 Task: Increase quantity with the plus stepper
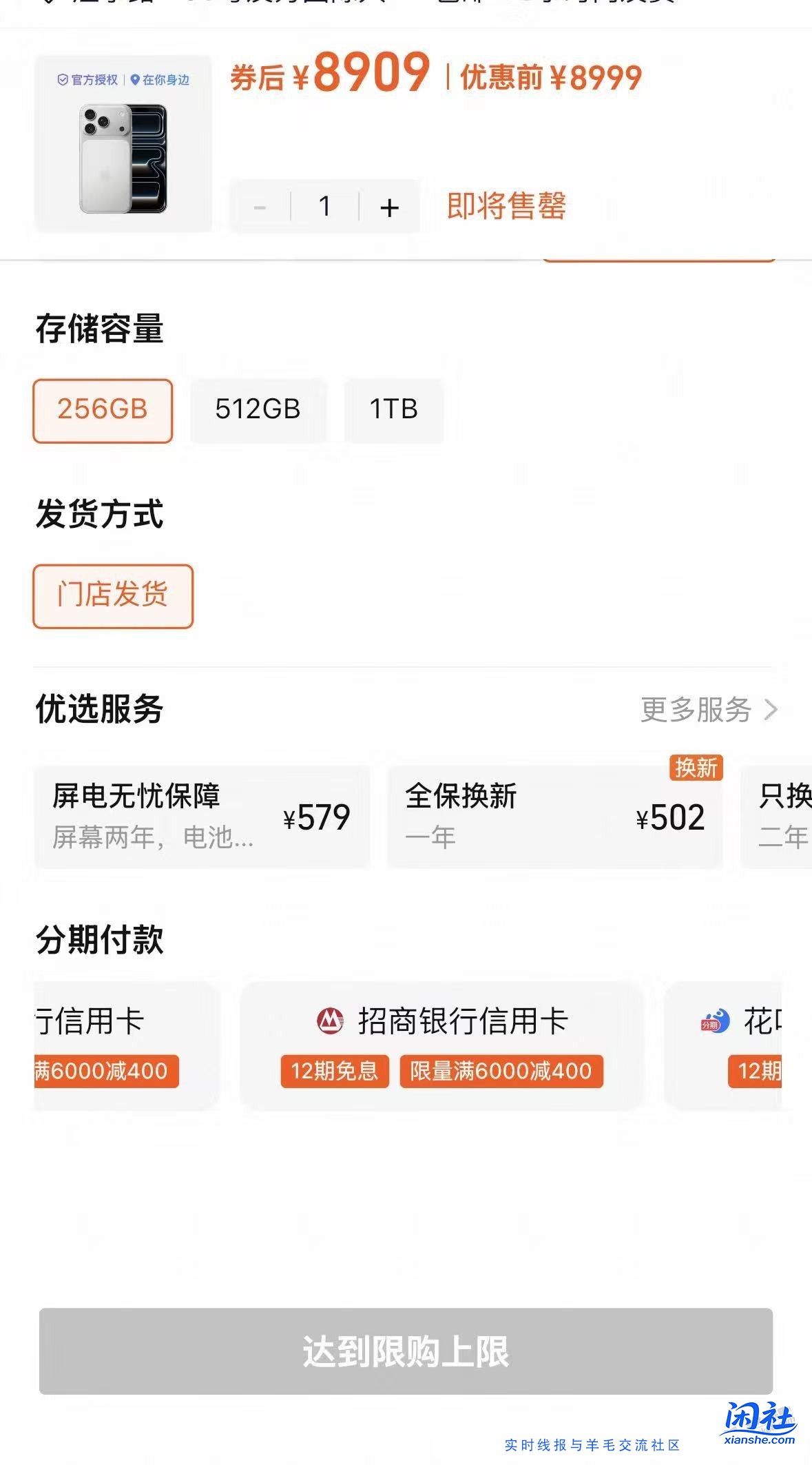coord(389,206)
